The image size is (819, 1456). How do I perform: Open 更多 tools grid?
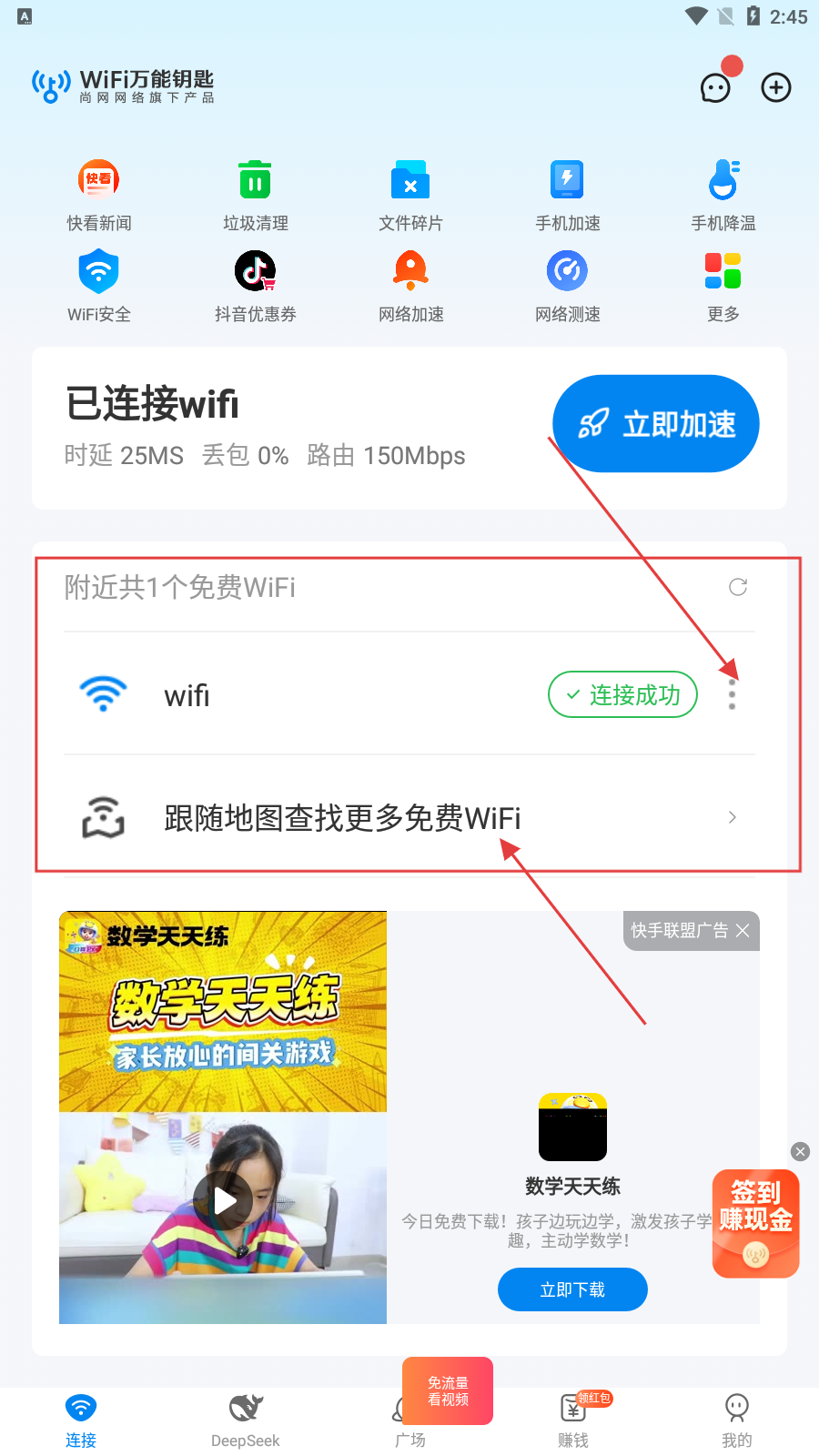coord(723,286)
